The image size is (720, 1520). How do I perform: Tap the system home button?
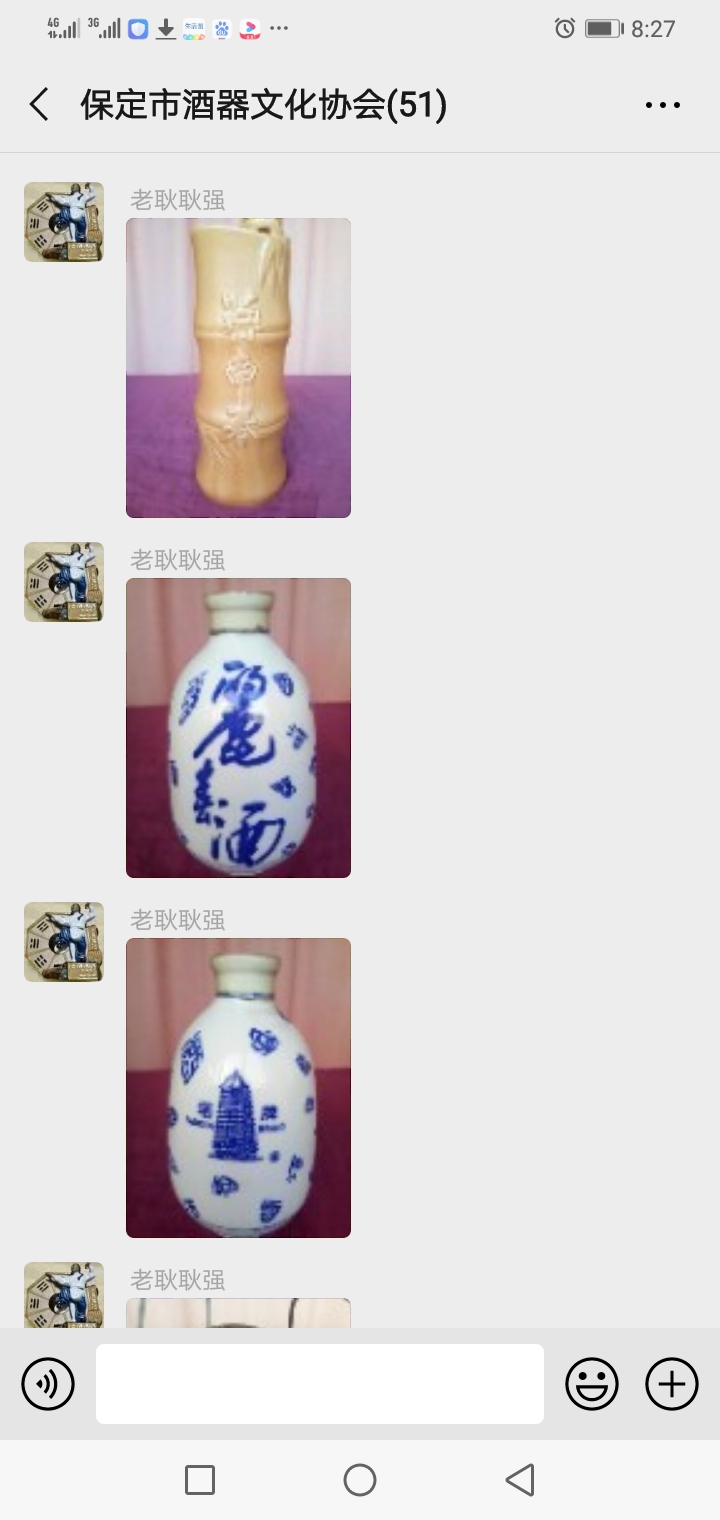[360, 1480]
